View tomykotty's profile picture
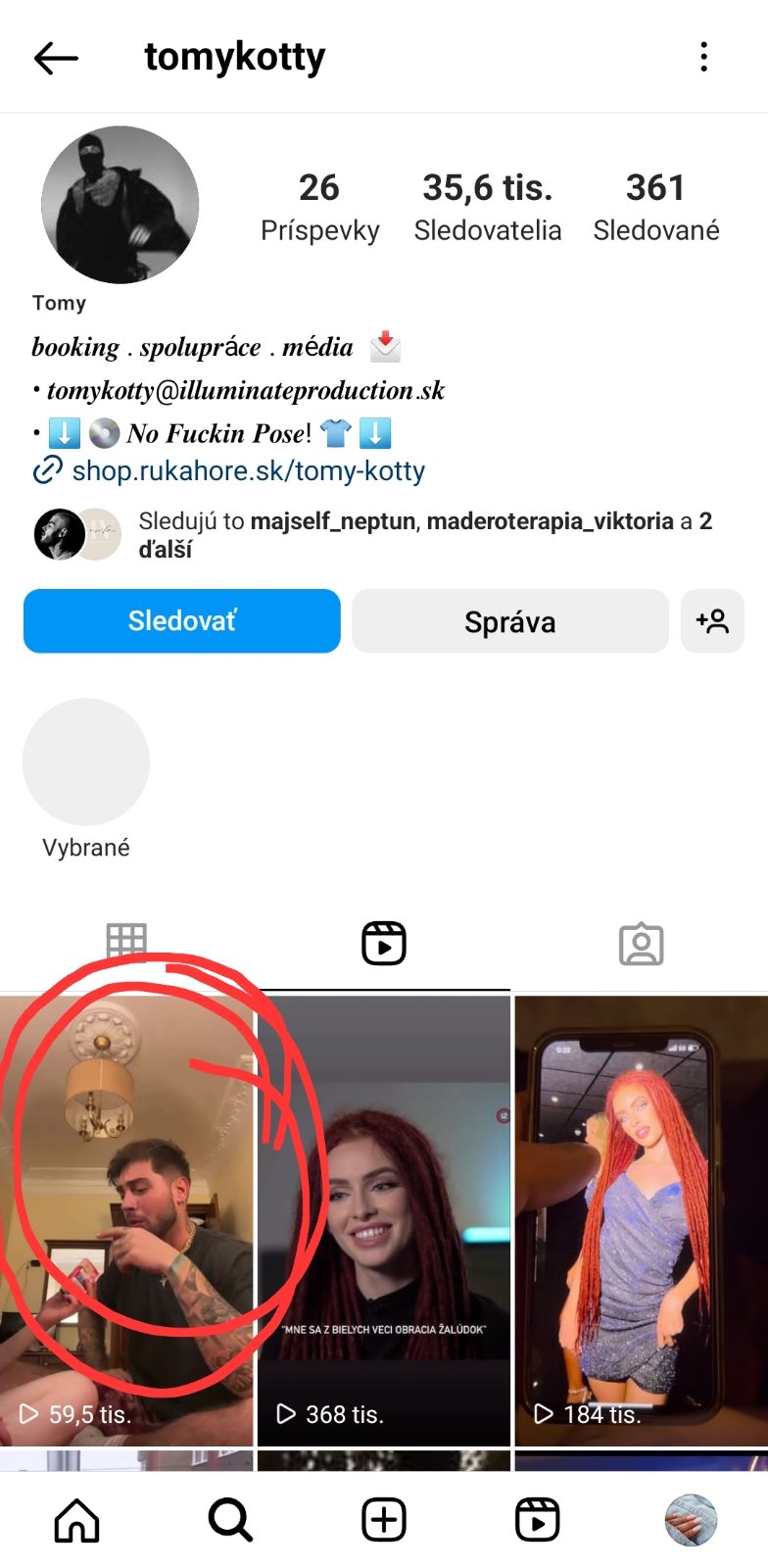The width and height of the screenshot is (768, 1568). pos(120,205)
